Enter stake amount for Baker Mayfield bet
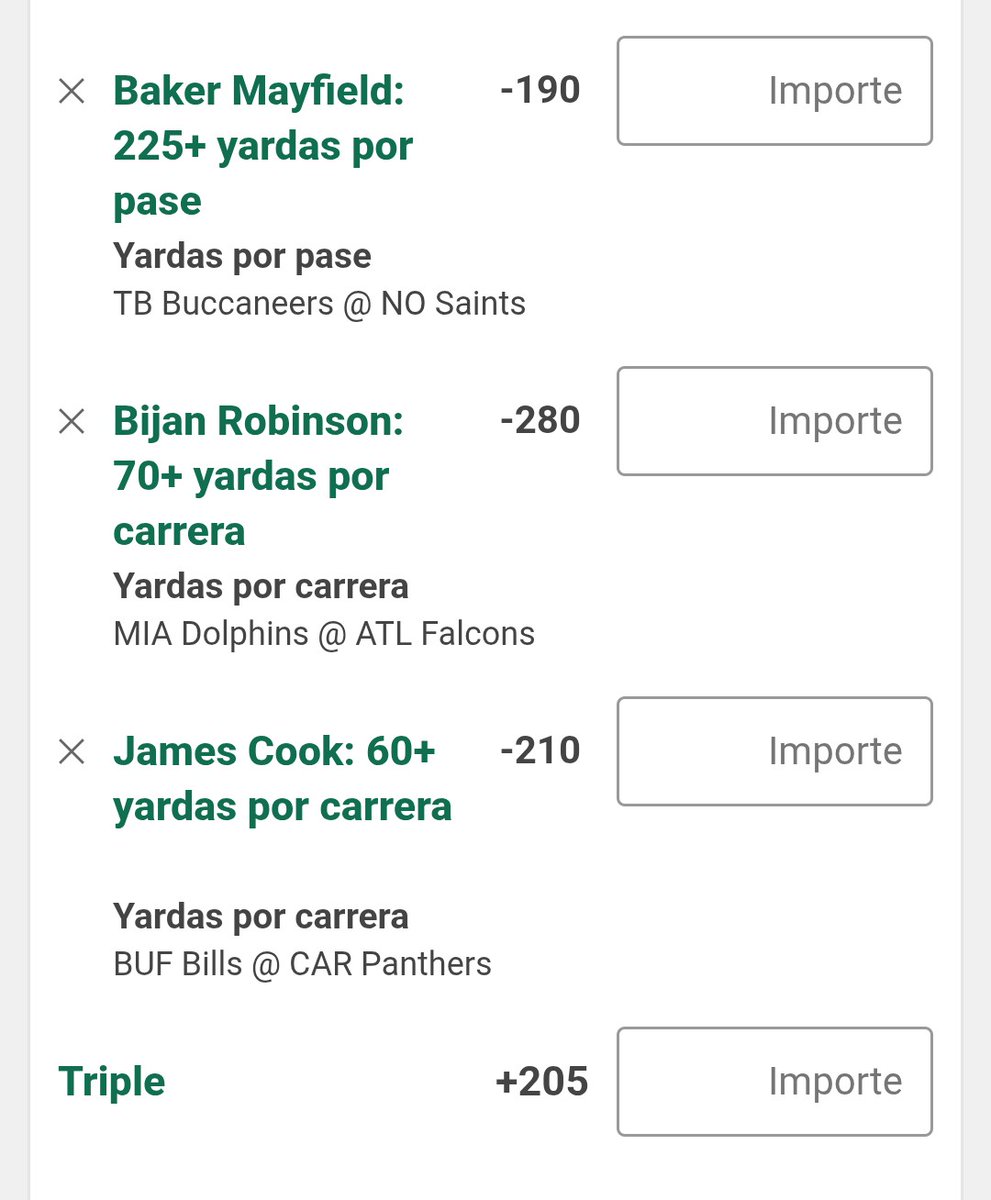 (x=774, y=91)
